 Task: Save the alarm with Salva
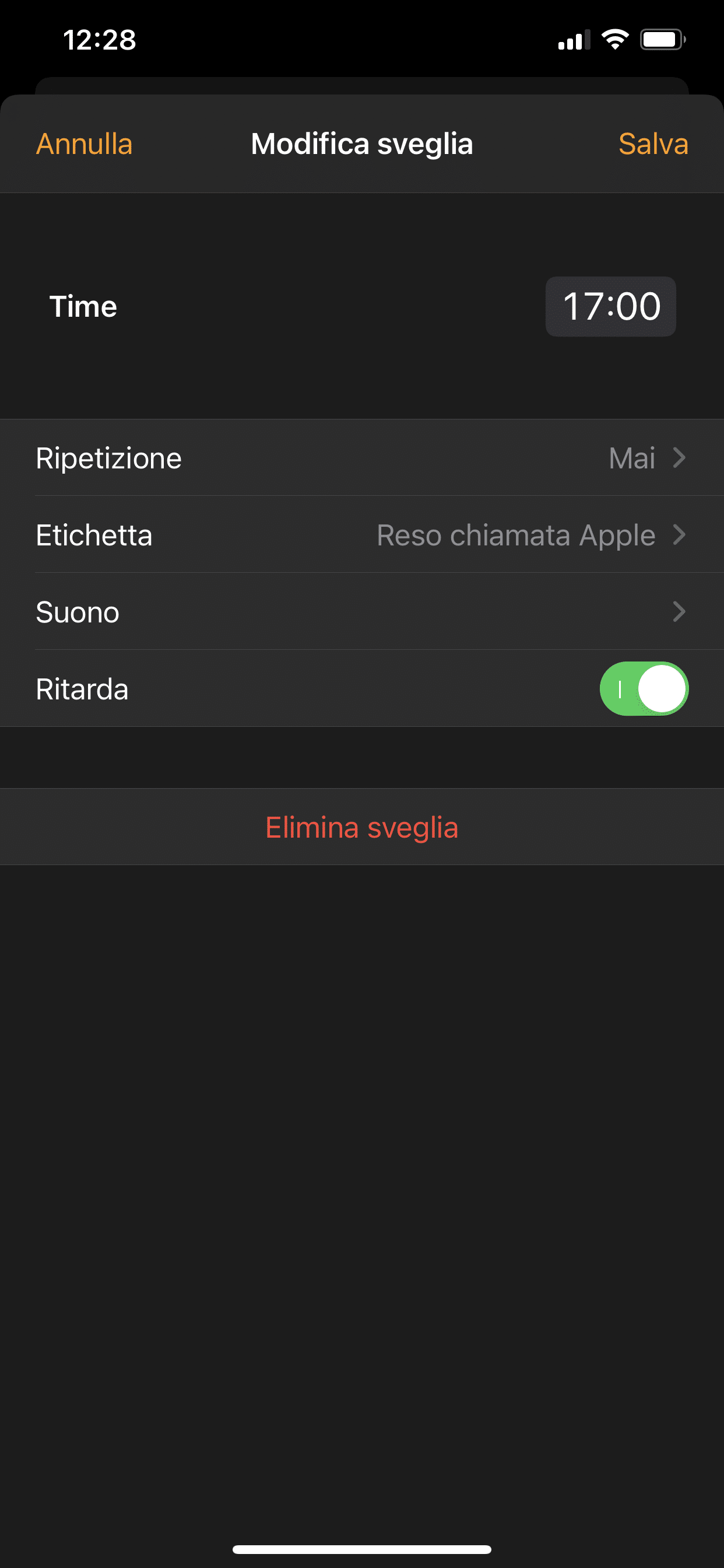coord(653,144)
